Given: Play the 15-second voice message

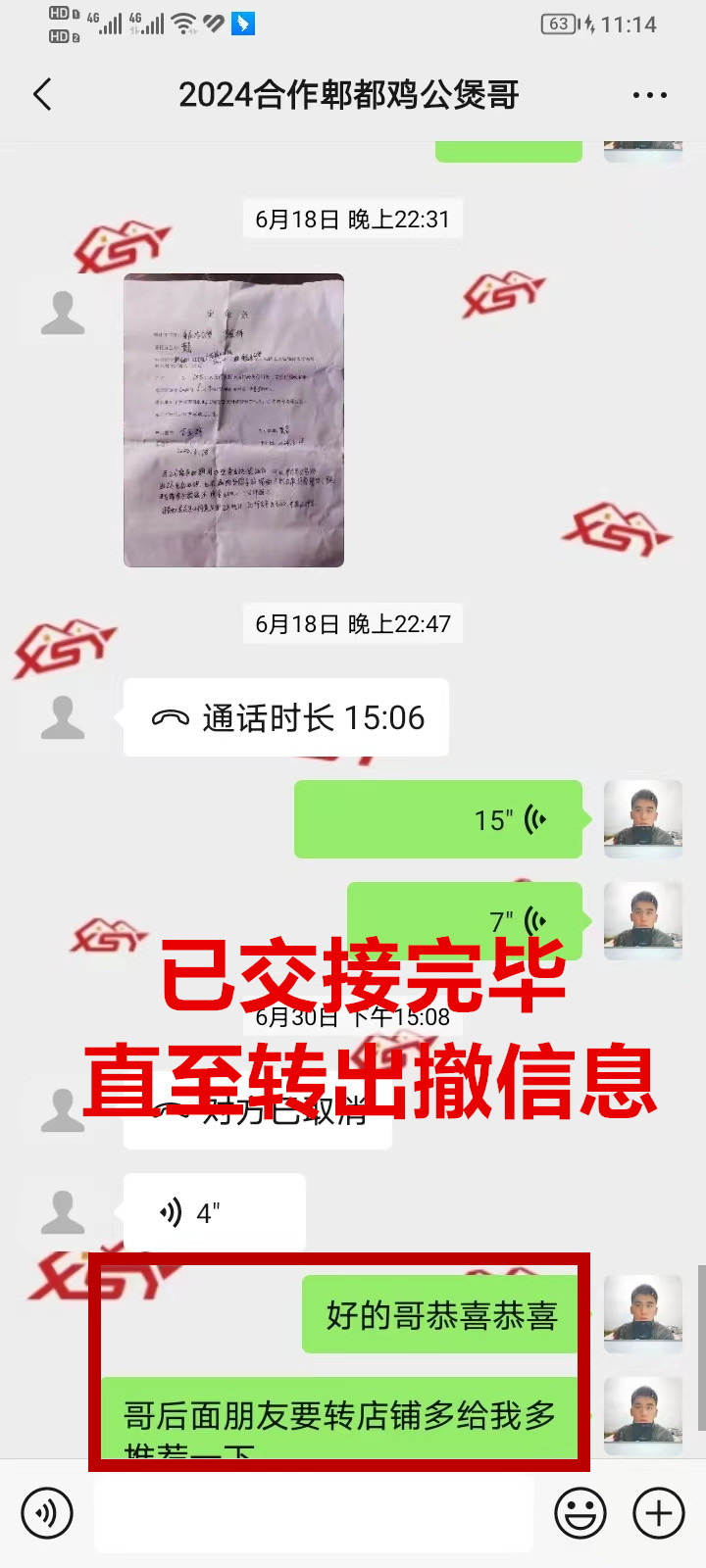Looking at the screenshot, I should pyautogui.click(x=438, y=820).
